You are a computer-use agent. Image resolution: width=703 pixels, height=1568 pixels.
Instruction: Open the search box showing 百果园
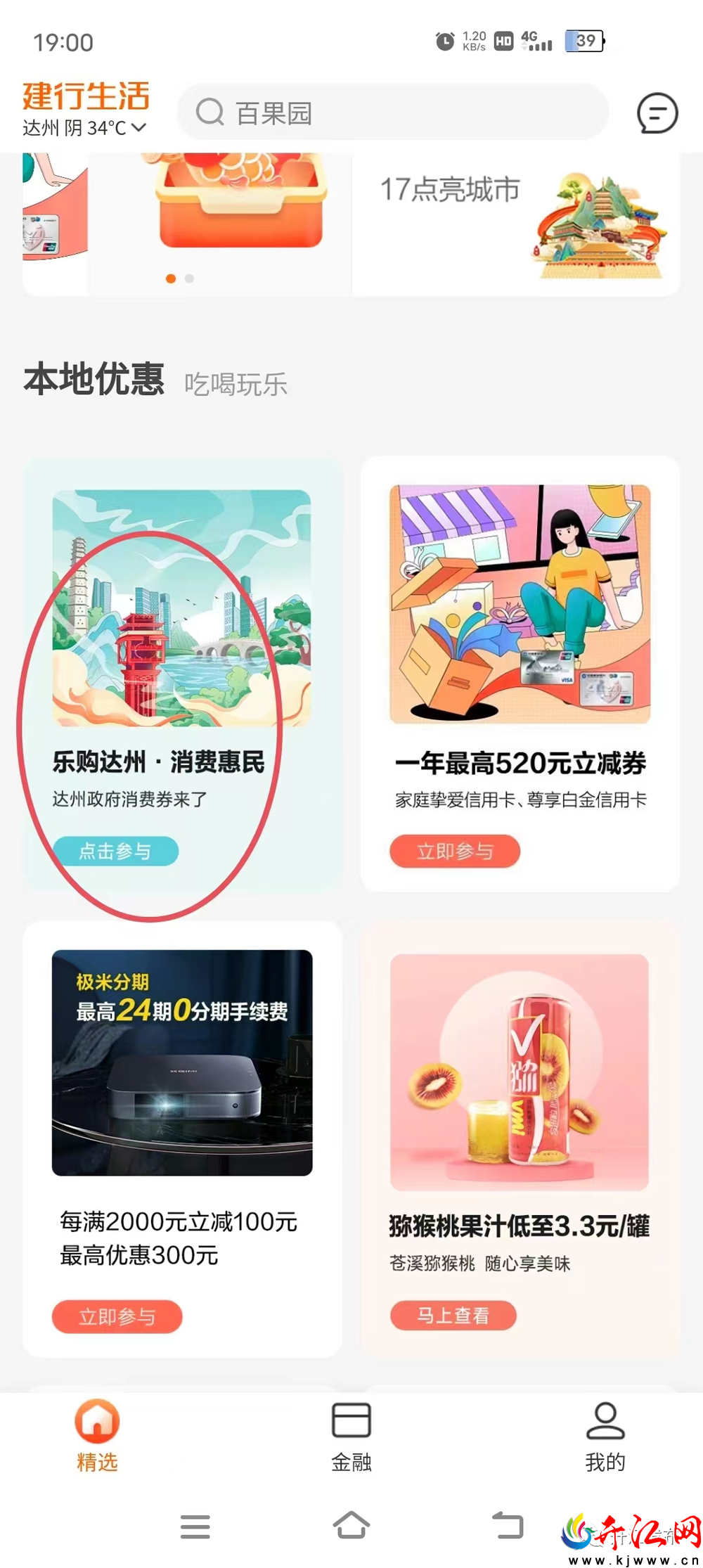click(x=392, y=113)
